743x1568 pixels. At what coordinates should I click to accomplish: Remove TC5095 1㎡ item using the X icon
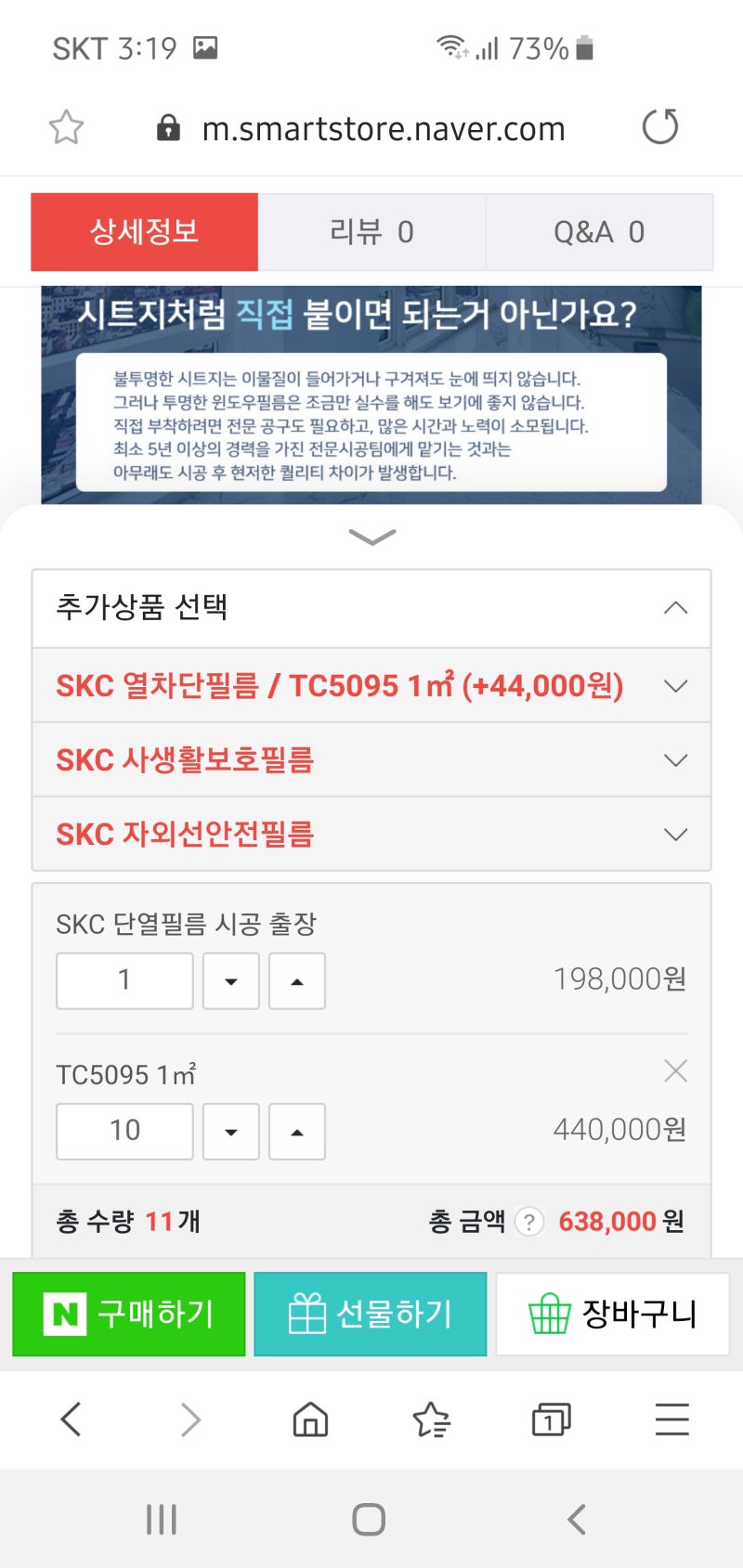[x=676, y=1070]
